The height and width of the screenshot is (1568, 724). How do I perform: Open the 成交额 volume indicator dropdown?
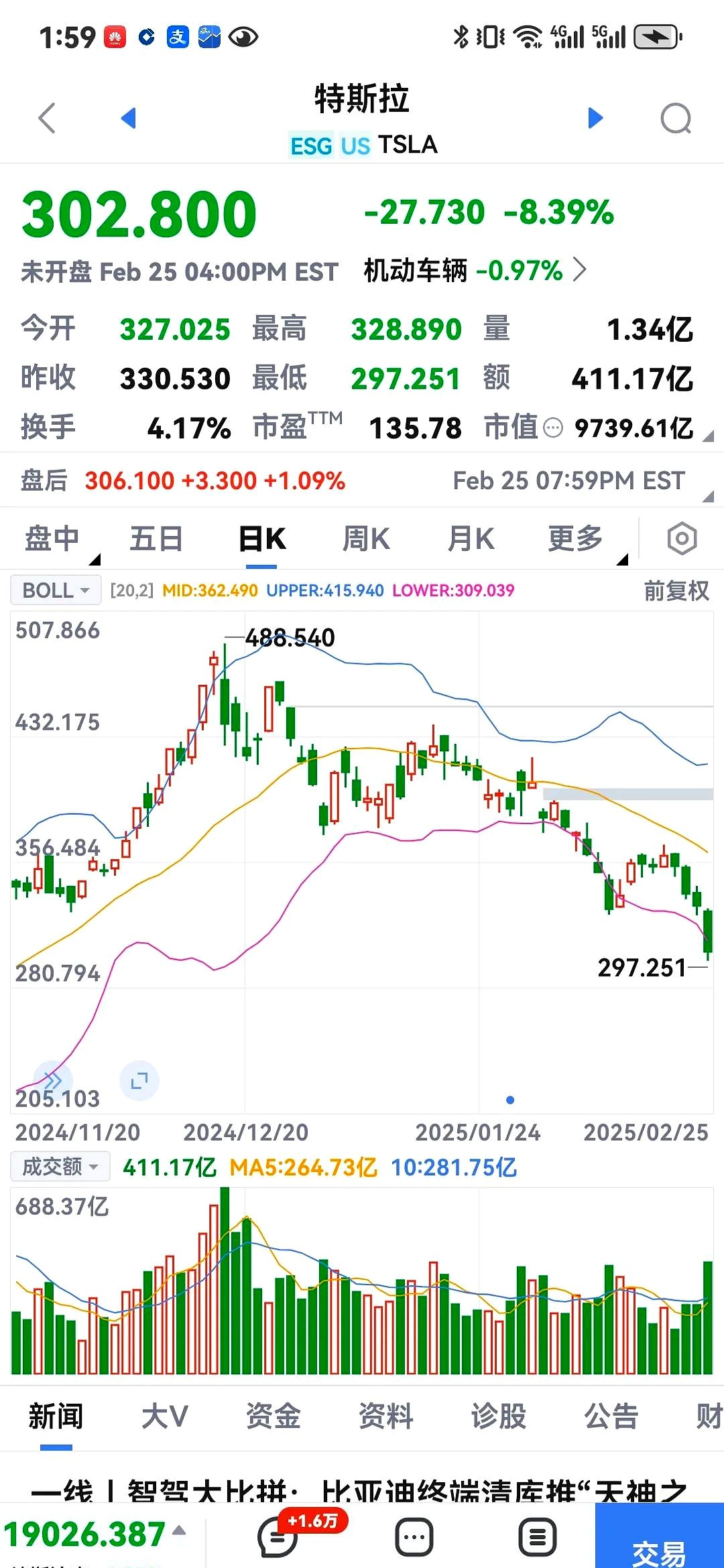[60, 1166]
